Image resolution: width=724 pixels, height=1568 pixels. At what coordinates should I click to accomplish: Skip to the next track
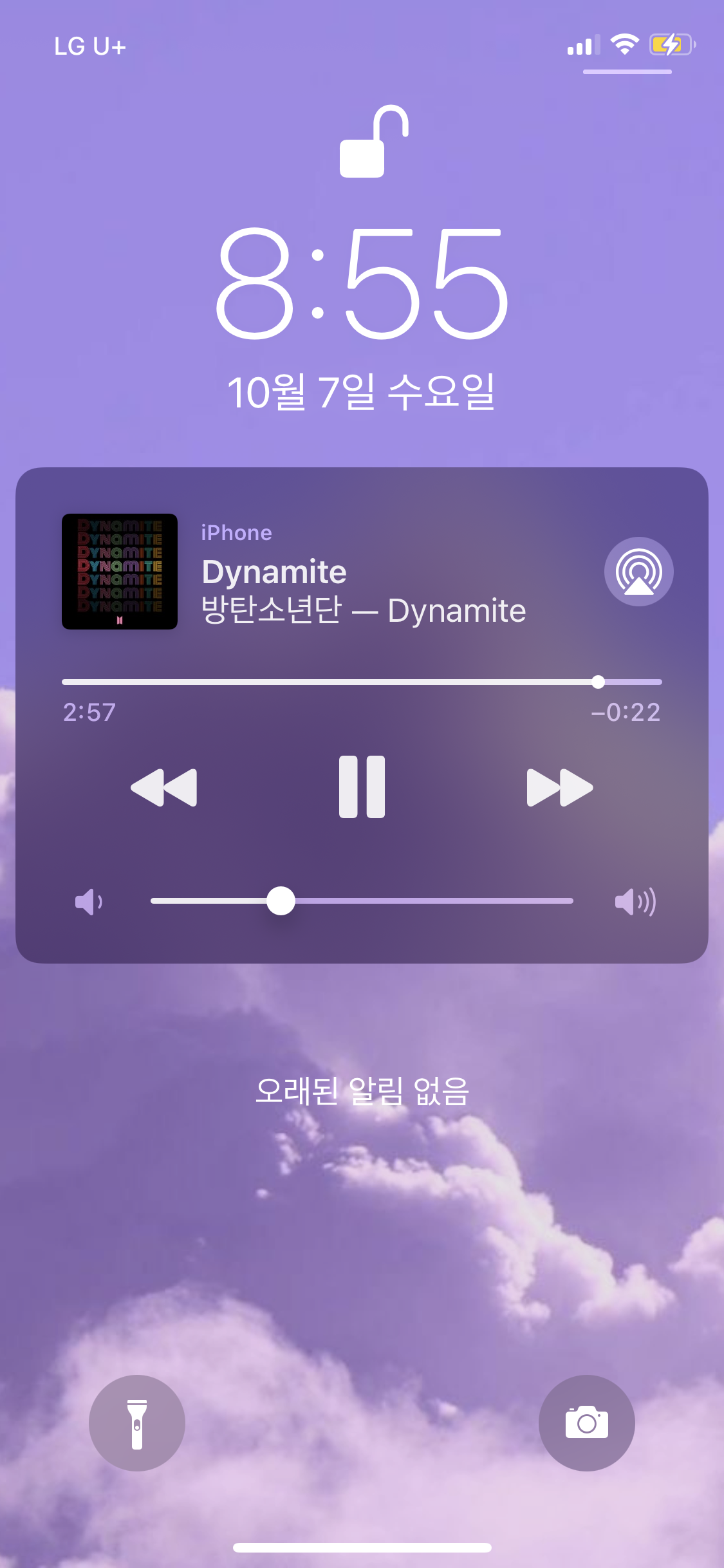pos(557,787)
